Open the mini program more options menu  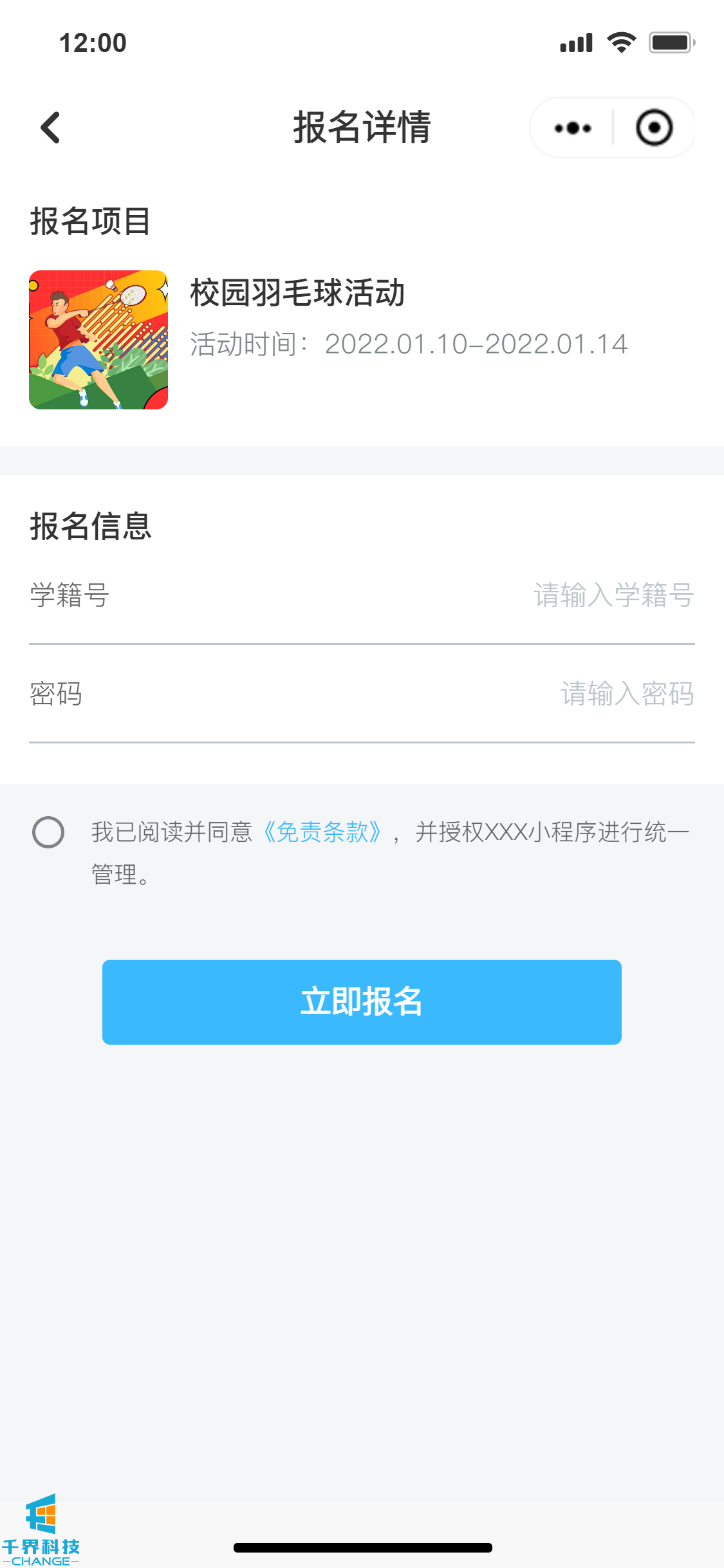(x=572, y=128)
